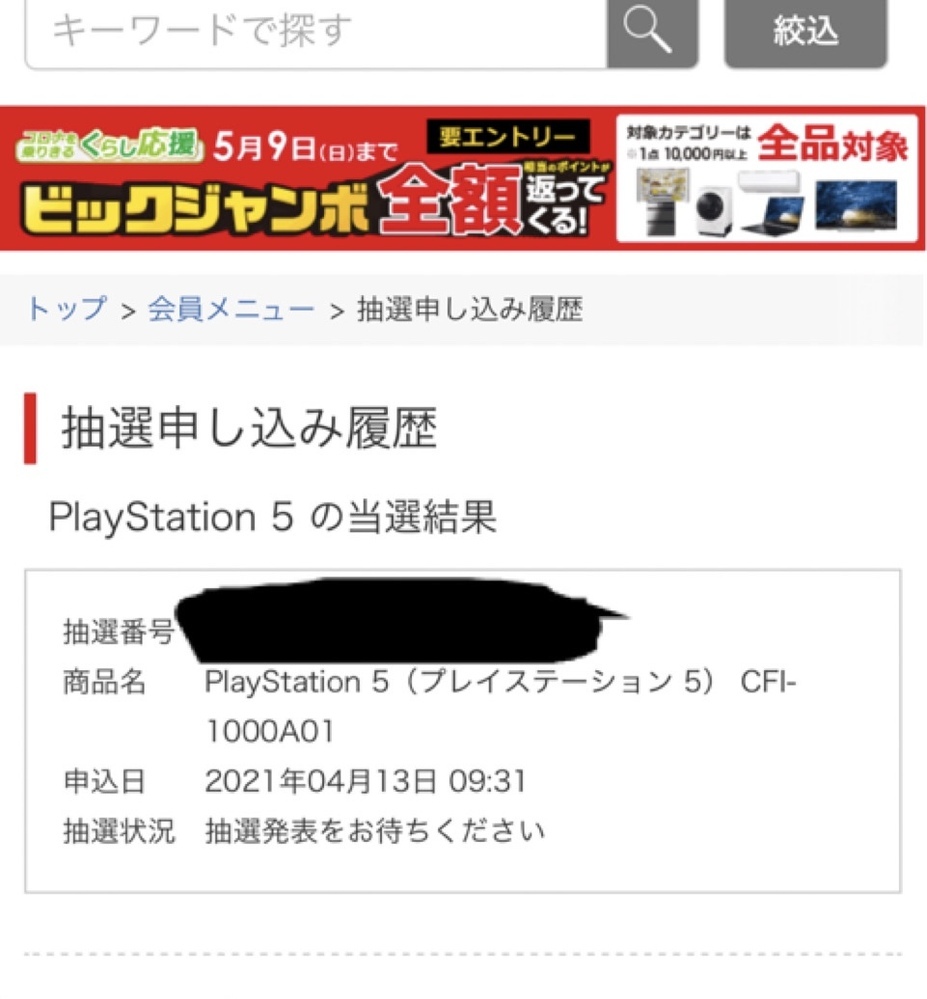
Task: Tap the magnifier search button
Action: (x=652, y=32)
